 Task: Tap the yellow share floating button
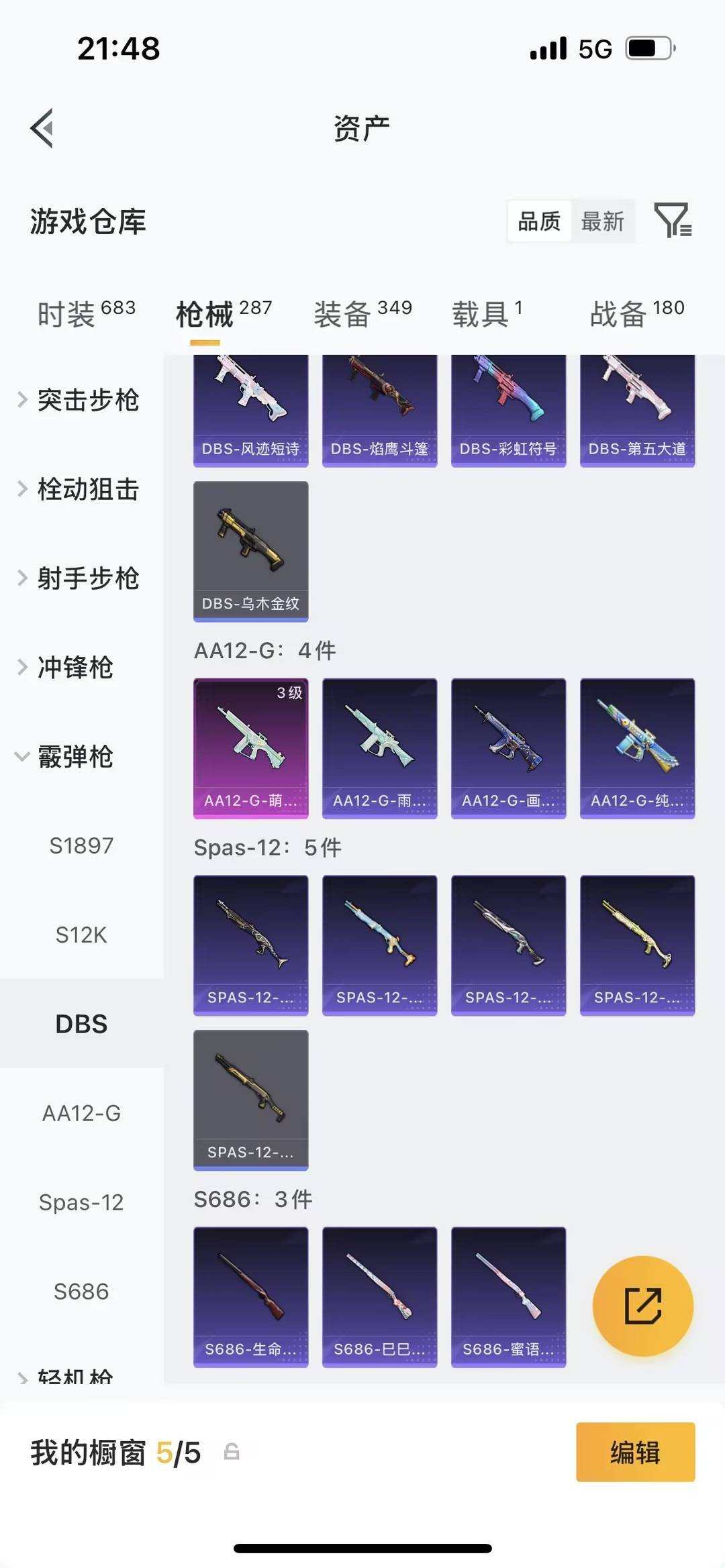coord(642,1306)
